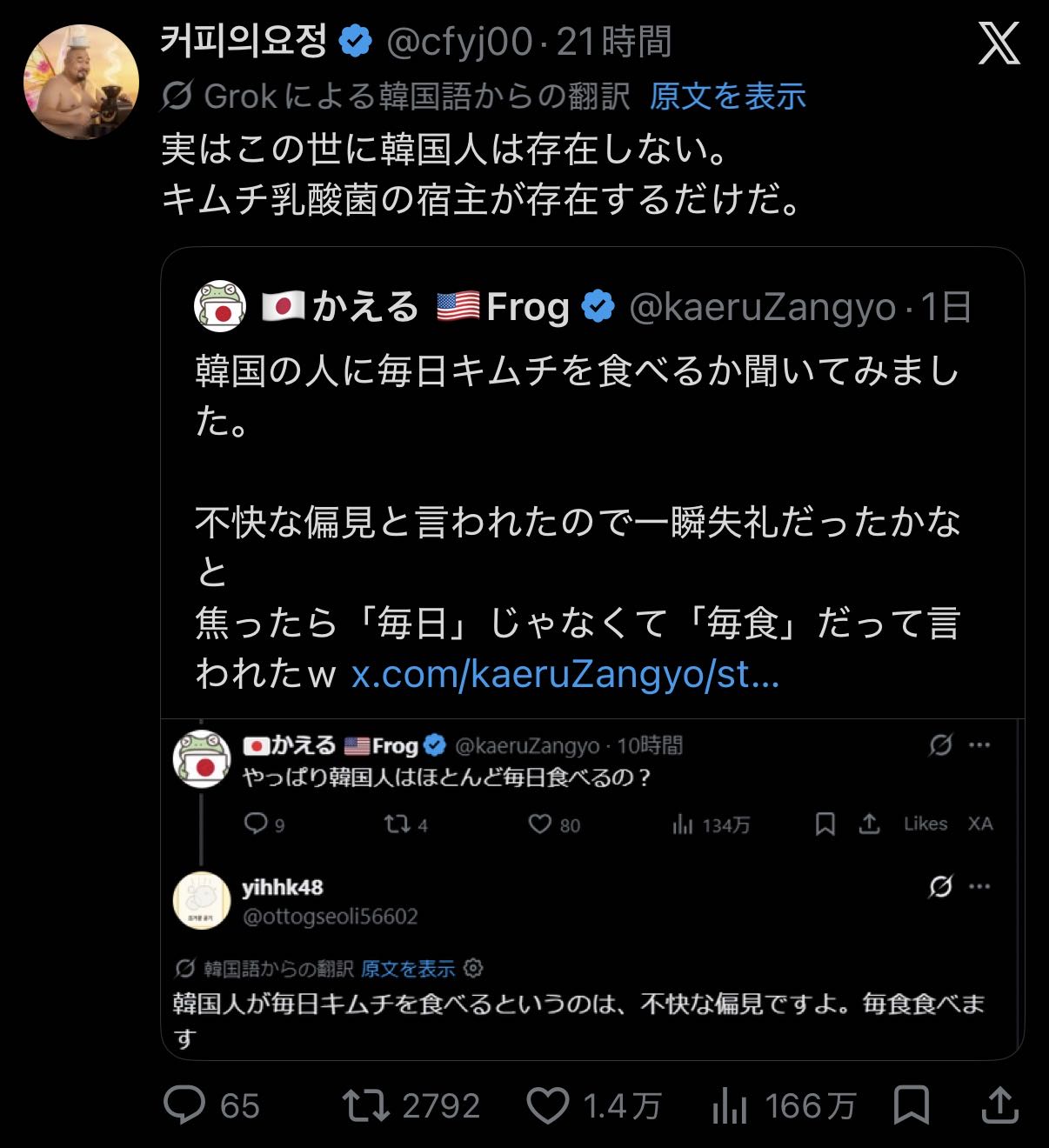Share 커피의요정's post
This screenshot has height=1148, width=1049.
1000,1105
